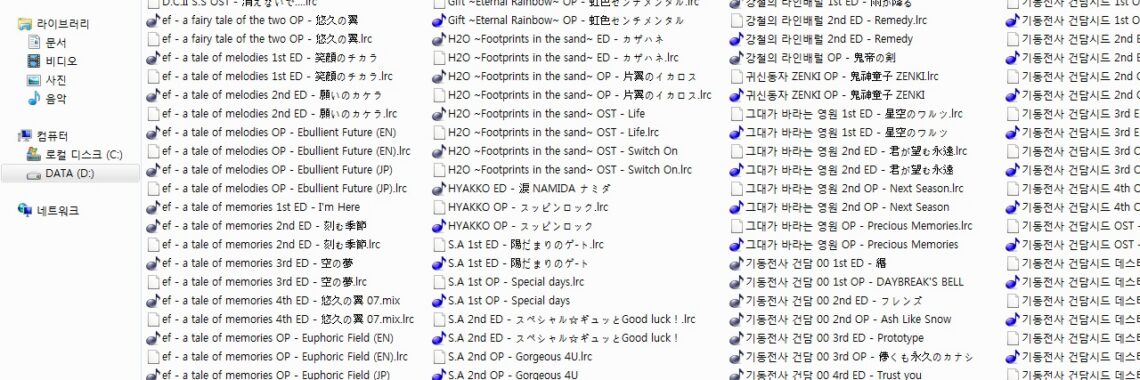Select file ef - a tale of memories 1st ED - I'm Here
The height and width of the screenshot is (380, 1140).
point(260,207)
